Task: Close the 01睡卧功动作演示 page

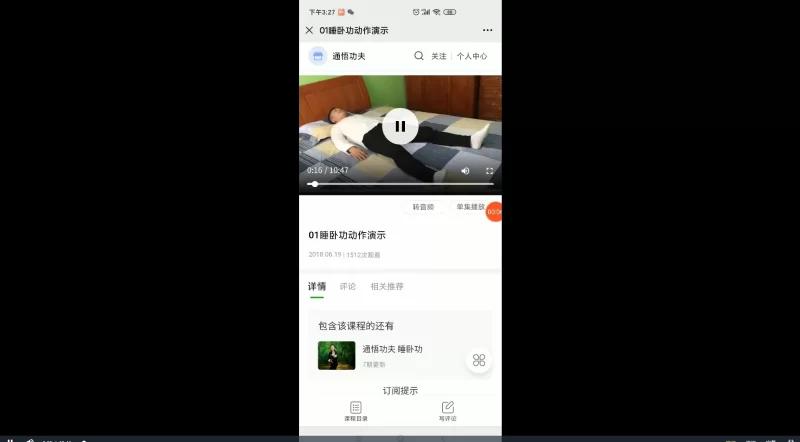Action: pos(309,31)
